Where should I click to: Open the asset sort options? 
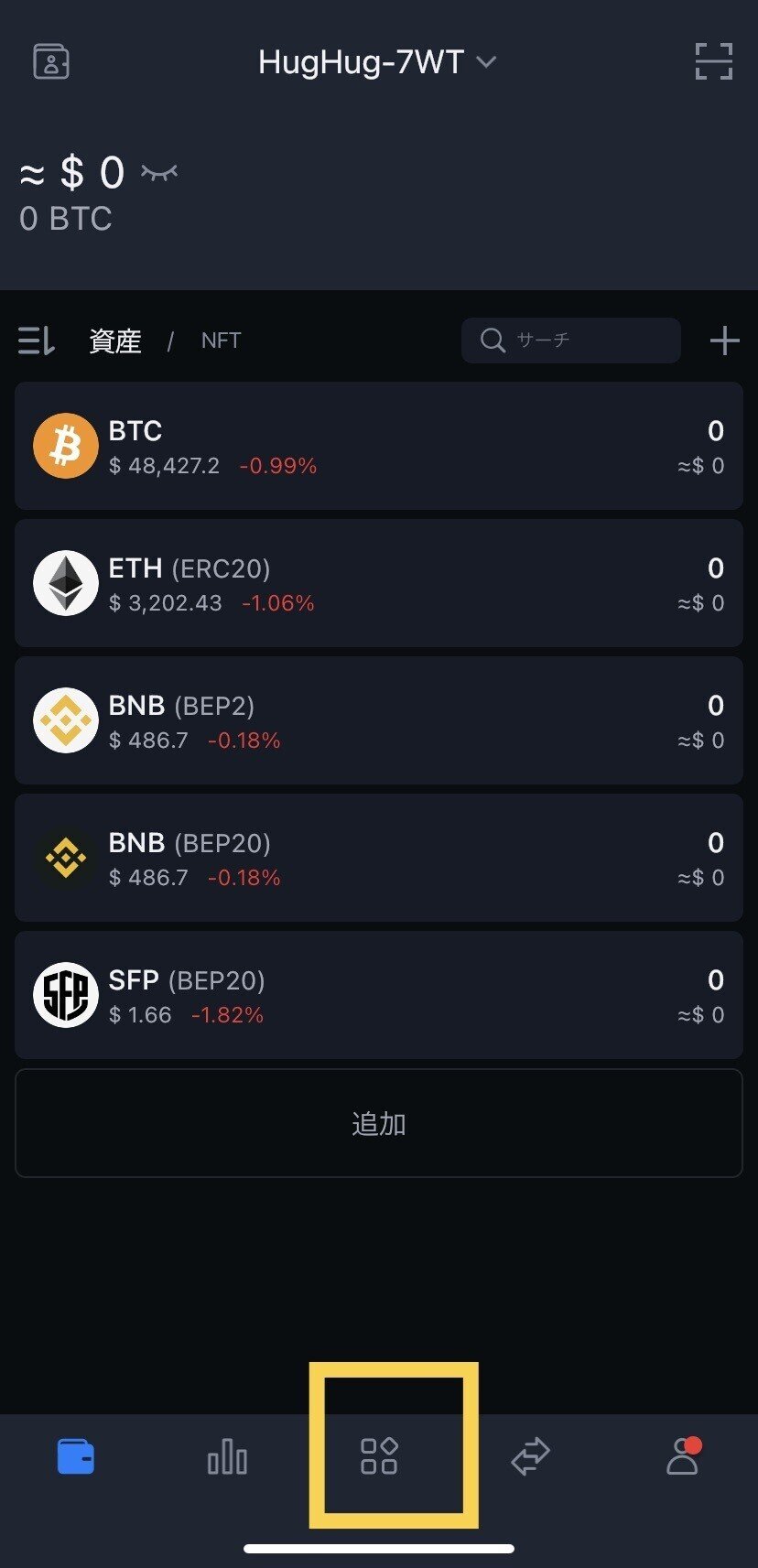tap(37, 341)
